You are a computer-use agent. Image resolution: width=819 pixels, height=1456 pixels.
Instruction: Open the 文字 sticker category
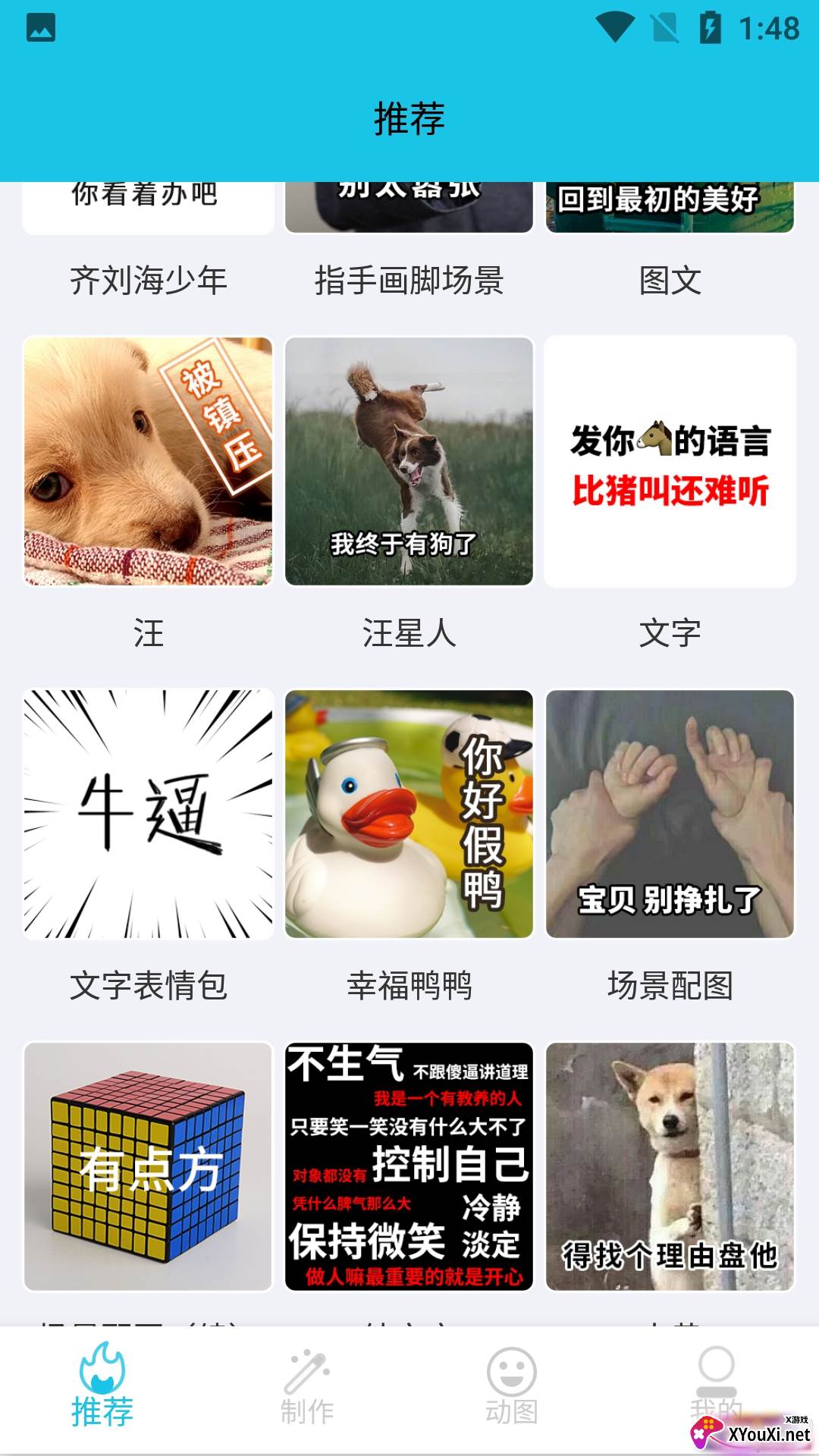(x=670, y=462)
